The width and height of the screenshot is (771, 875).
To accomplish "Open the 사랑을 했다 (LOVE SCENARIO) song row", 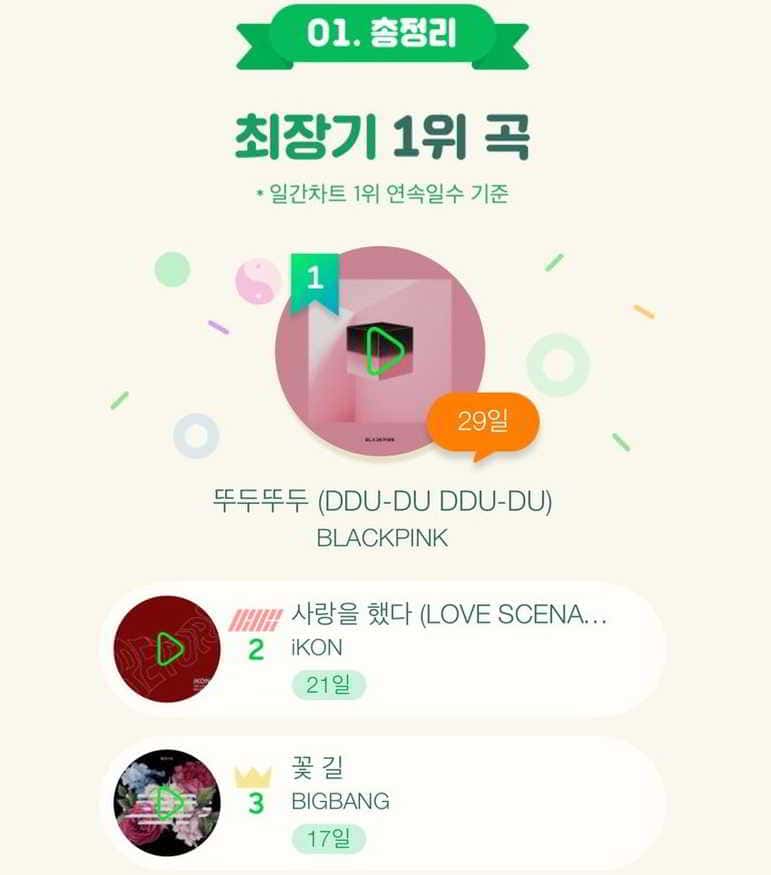I will pyautogui.click(x=448, y=615).
